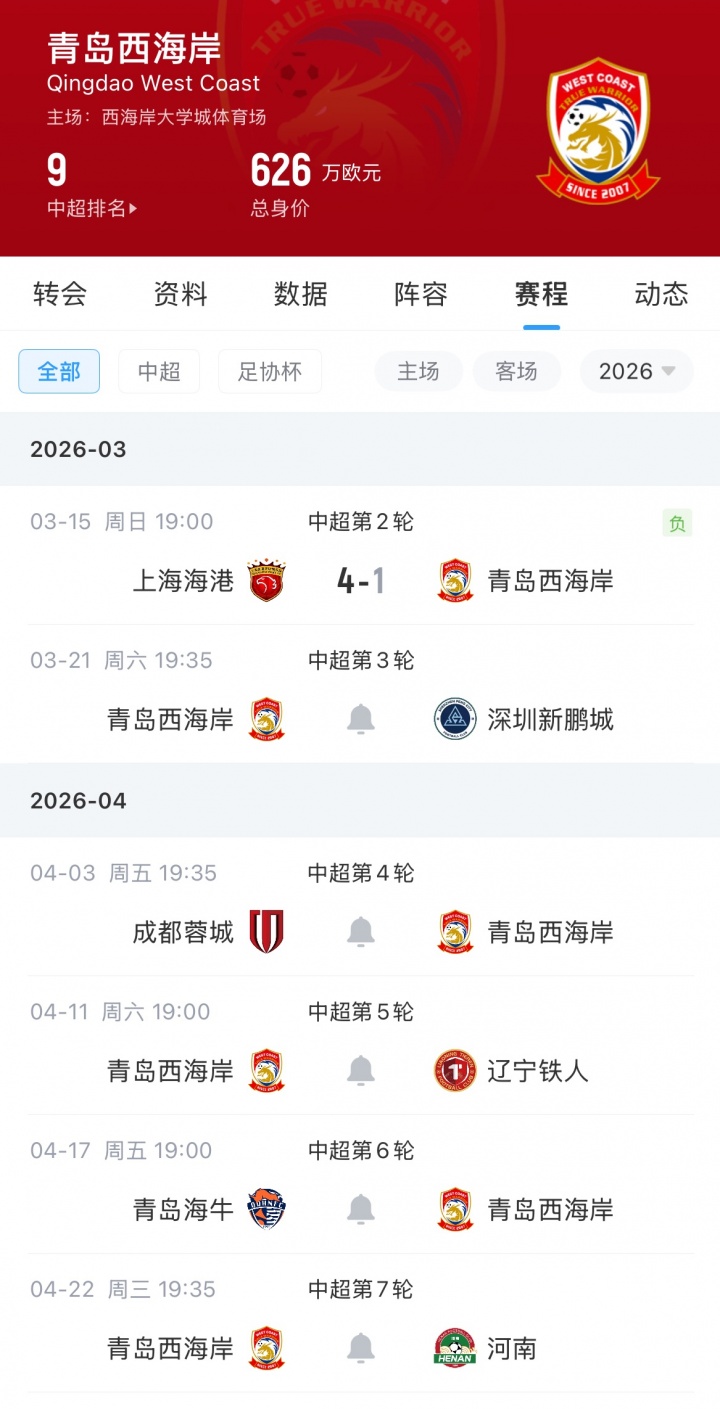Show only 主场 home matches
720x1409 pixels.
[x=418, y=371]
